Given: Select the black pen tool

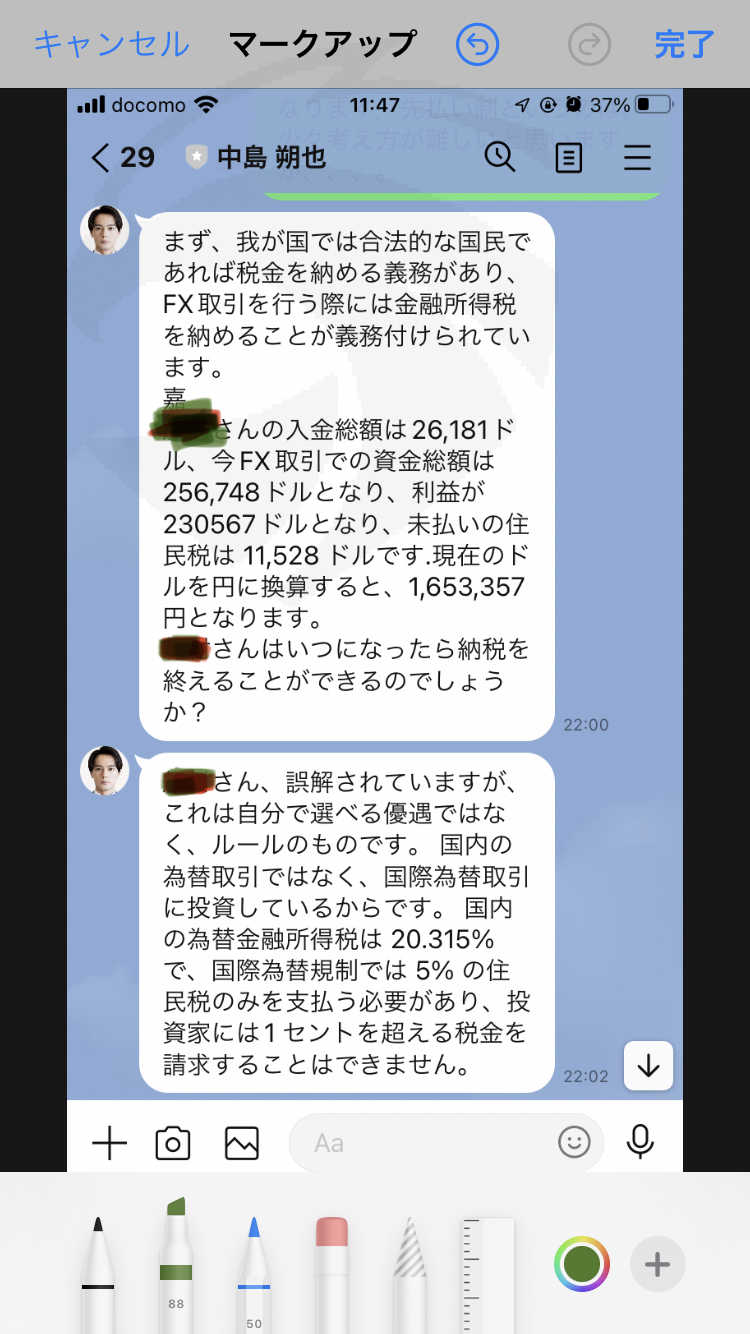Looking at the screenshot, I should (x=98, y=1272).
